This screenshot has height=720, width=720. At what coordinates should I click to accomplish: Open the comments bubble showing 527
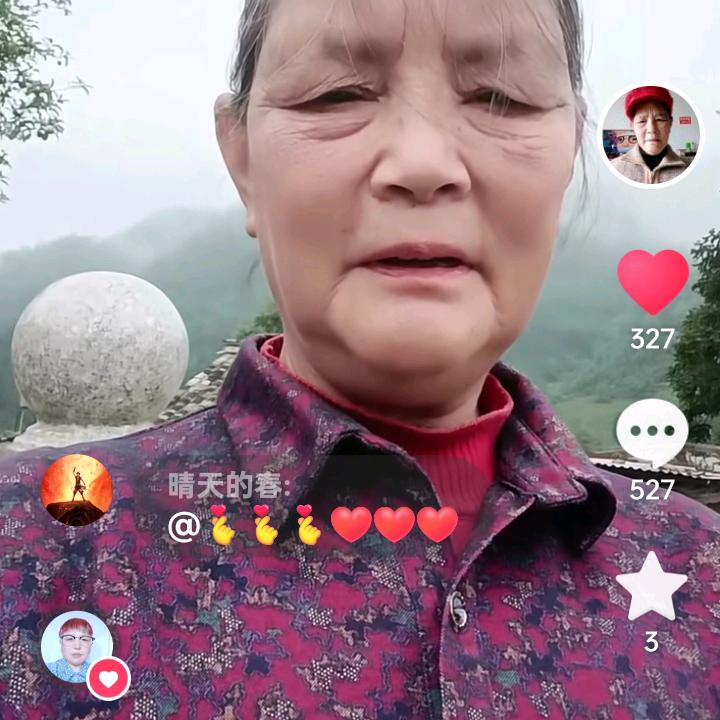(652, 432)
